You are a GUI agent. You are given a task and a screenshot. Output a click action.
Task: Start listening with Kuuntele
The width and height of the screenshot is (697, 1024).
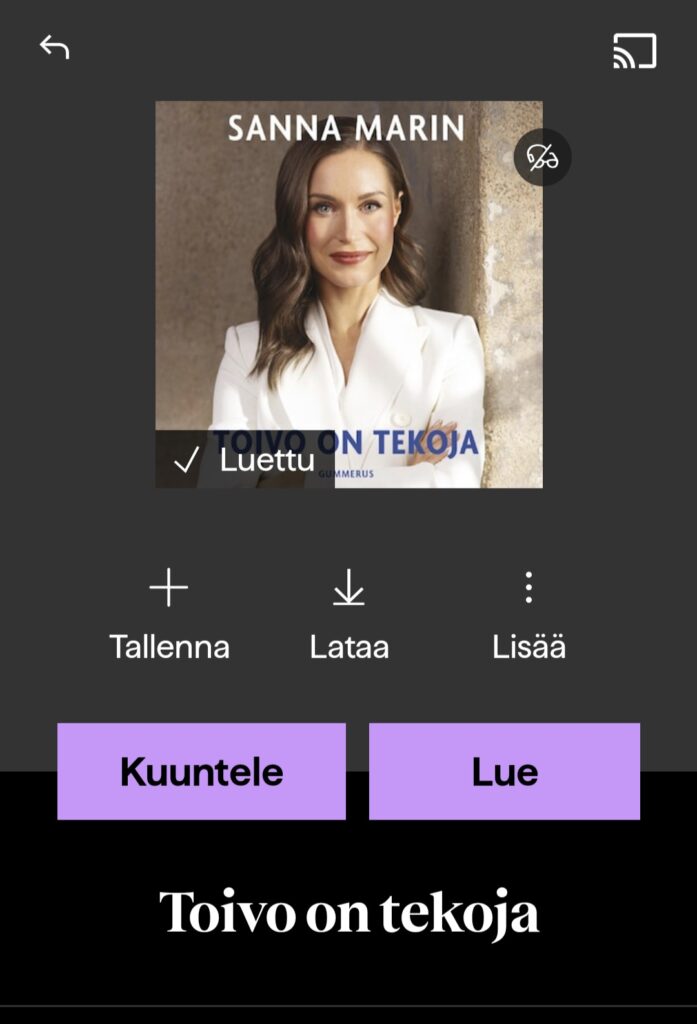coord(201,772)
